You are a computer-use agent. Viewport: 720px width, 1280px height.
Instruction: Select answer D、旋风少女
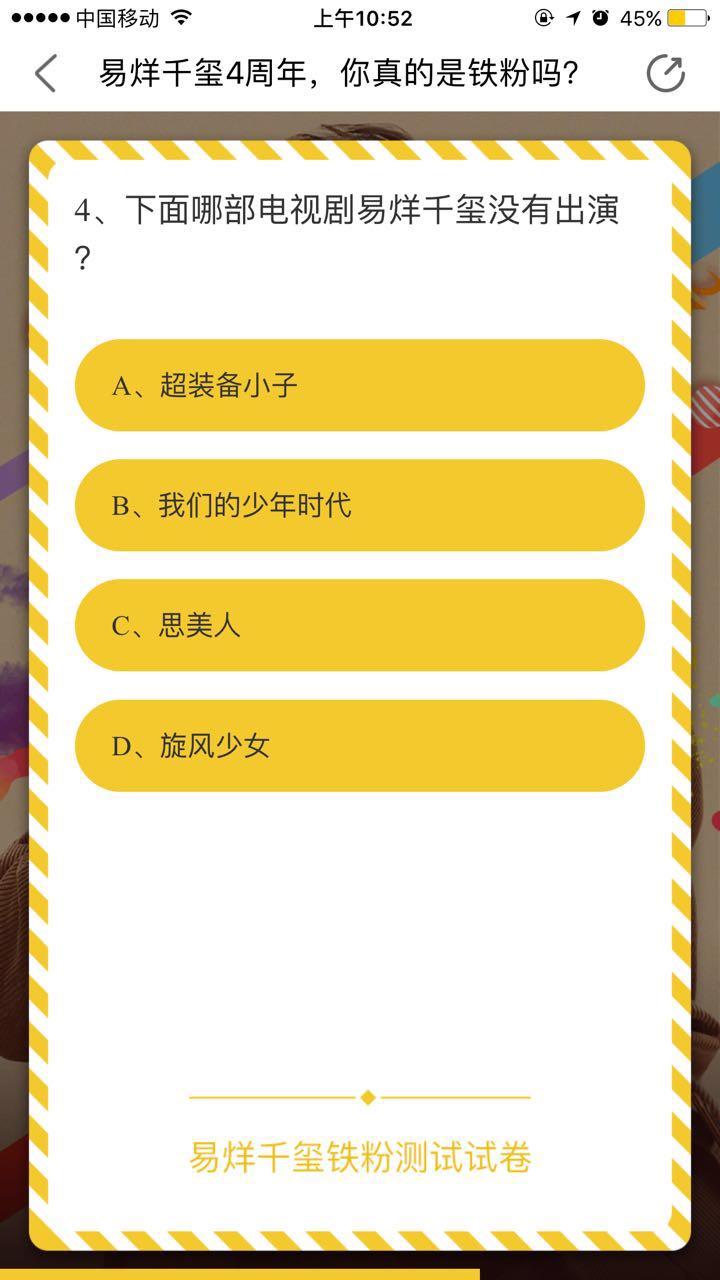360,746
